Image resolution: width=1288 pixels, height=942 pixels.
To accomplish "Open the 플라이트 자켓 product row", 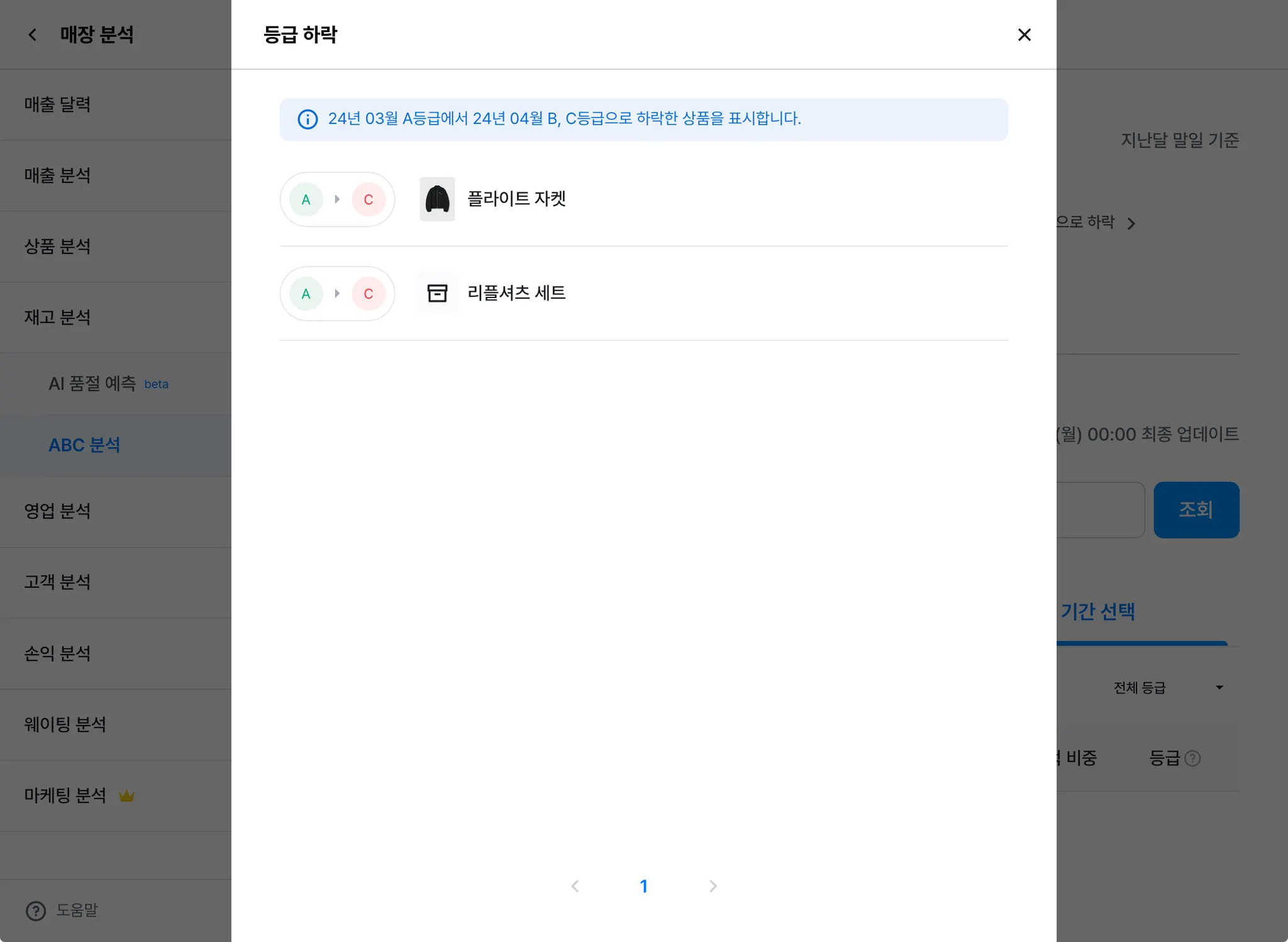I will (516, 199).
